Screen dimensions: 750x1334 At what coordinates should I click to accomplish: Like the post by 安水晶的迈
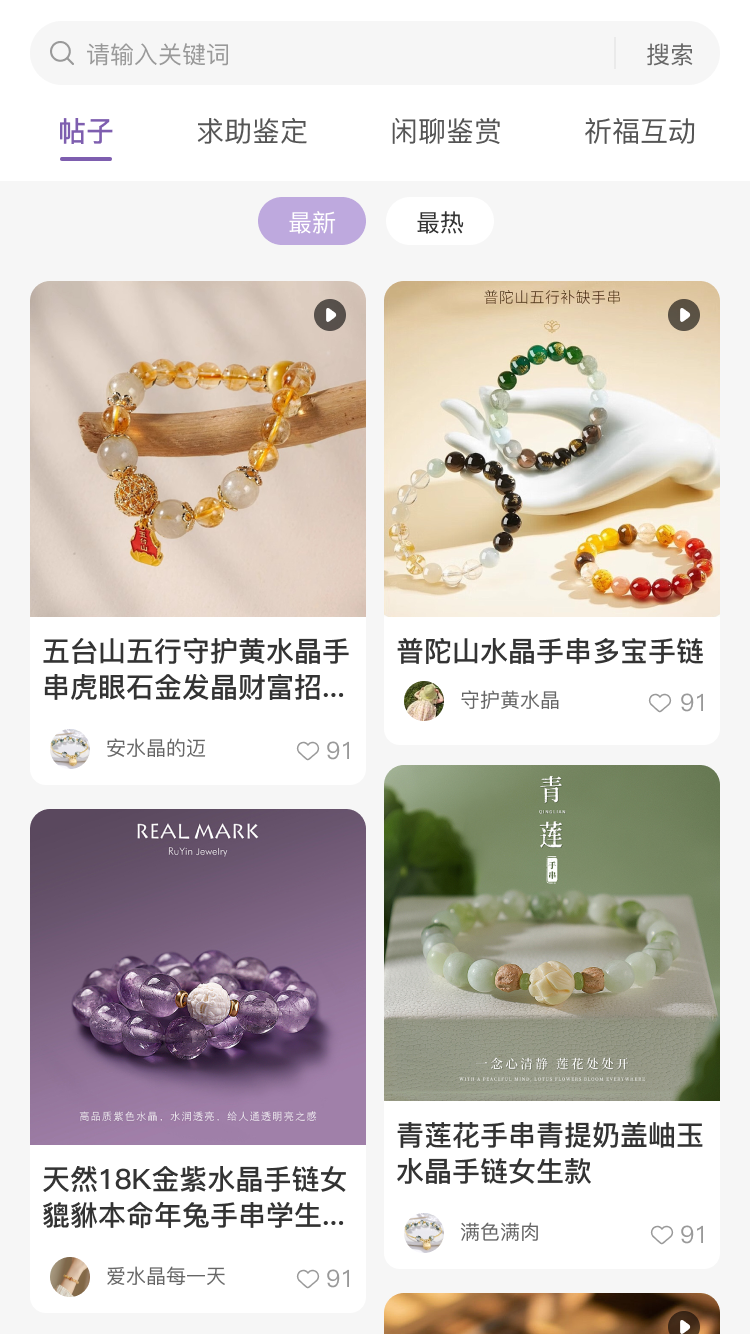[x=308, y=751]
